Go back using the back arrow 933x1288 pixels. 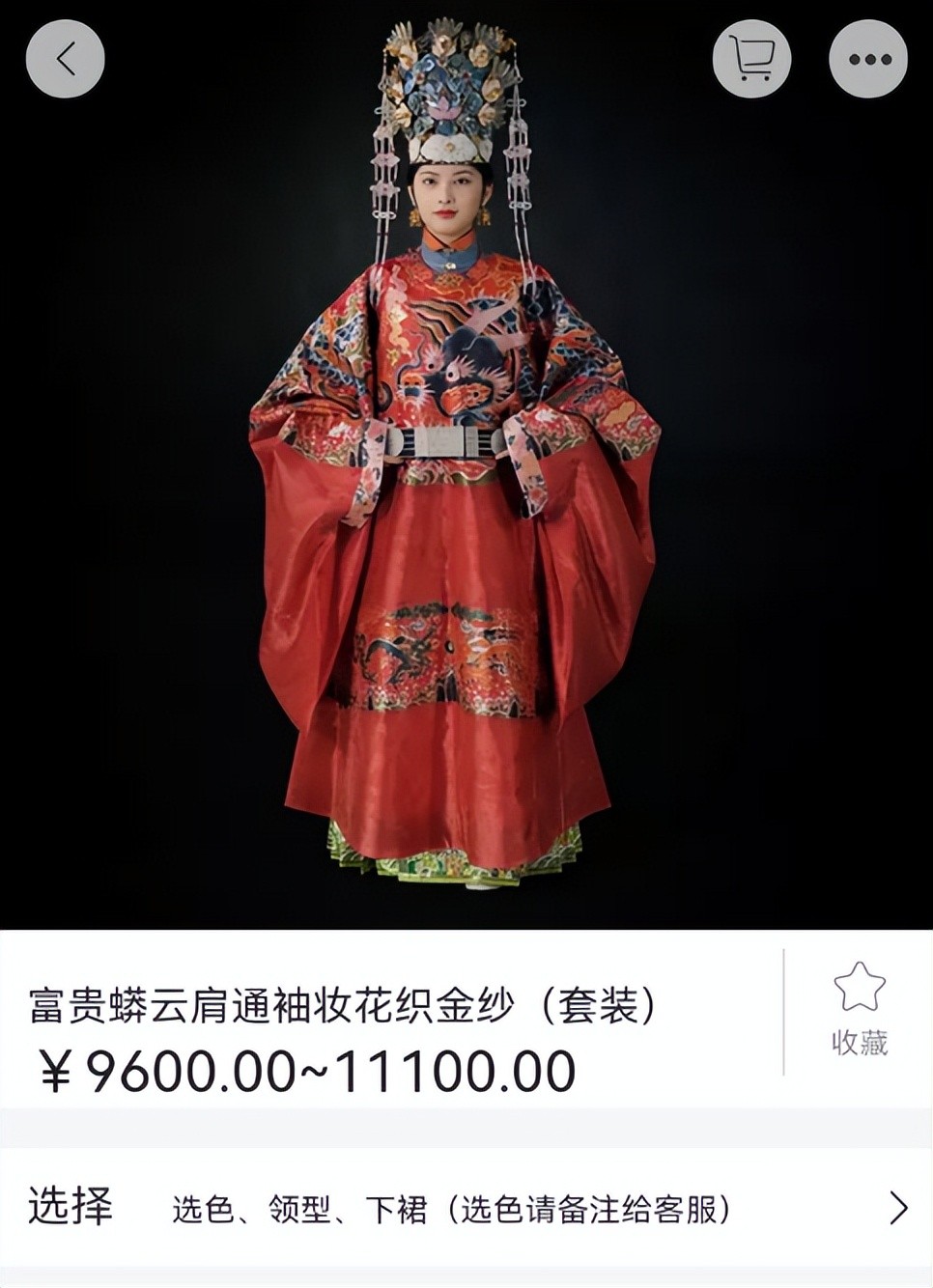tap(65, 59)
